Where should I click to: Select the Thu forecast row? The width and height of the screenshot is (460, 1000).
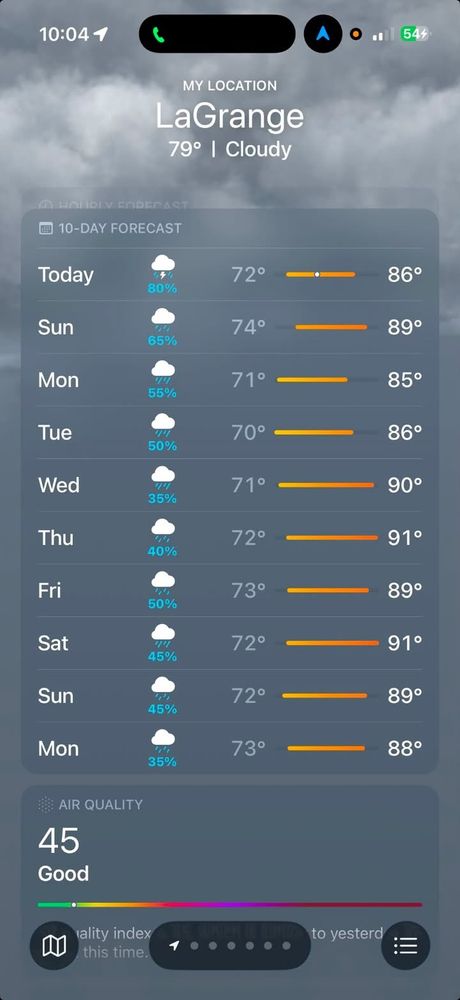coord(230,538)
